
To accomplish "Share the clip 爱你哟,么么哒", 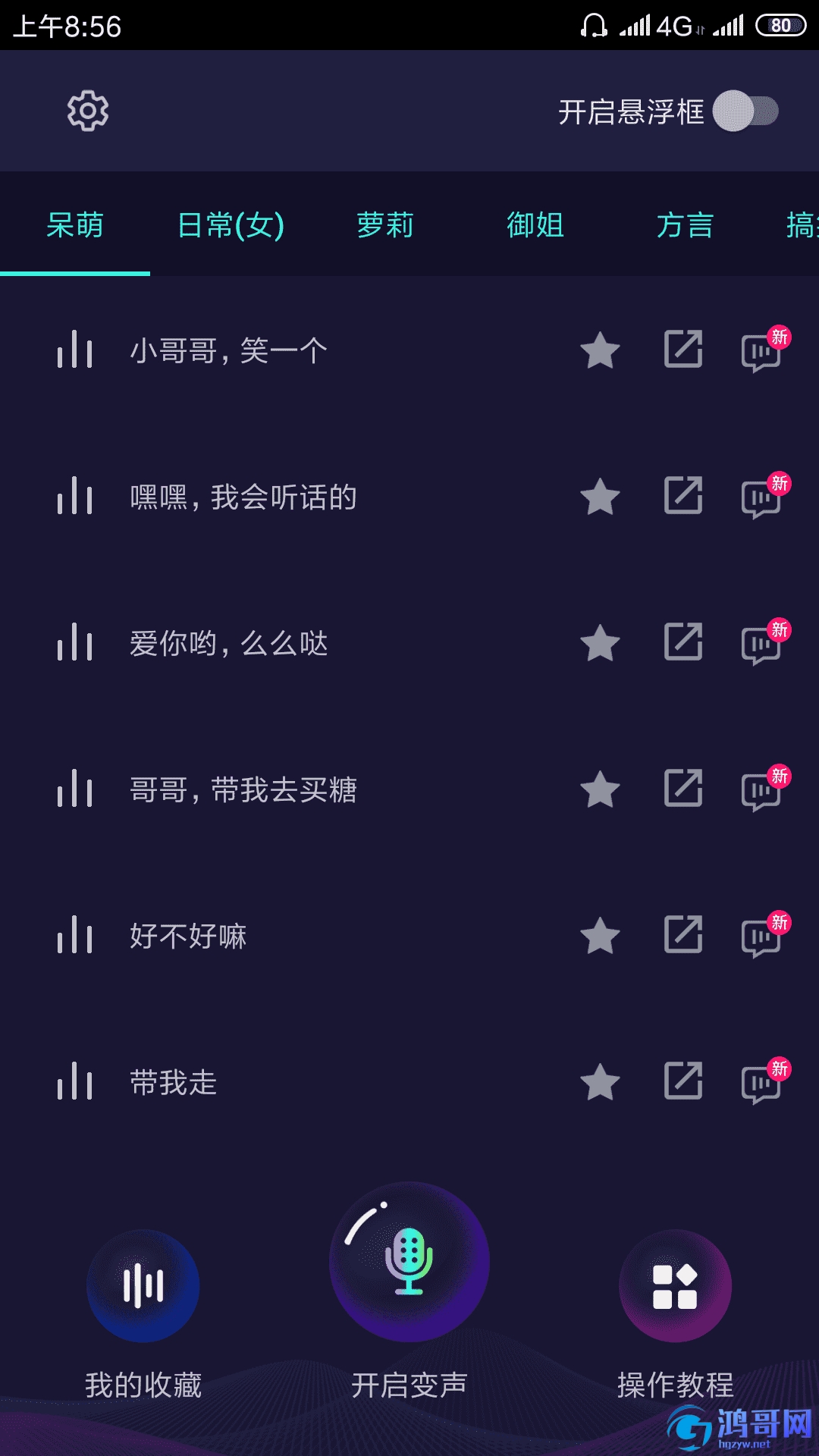I will click(683, 642).
